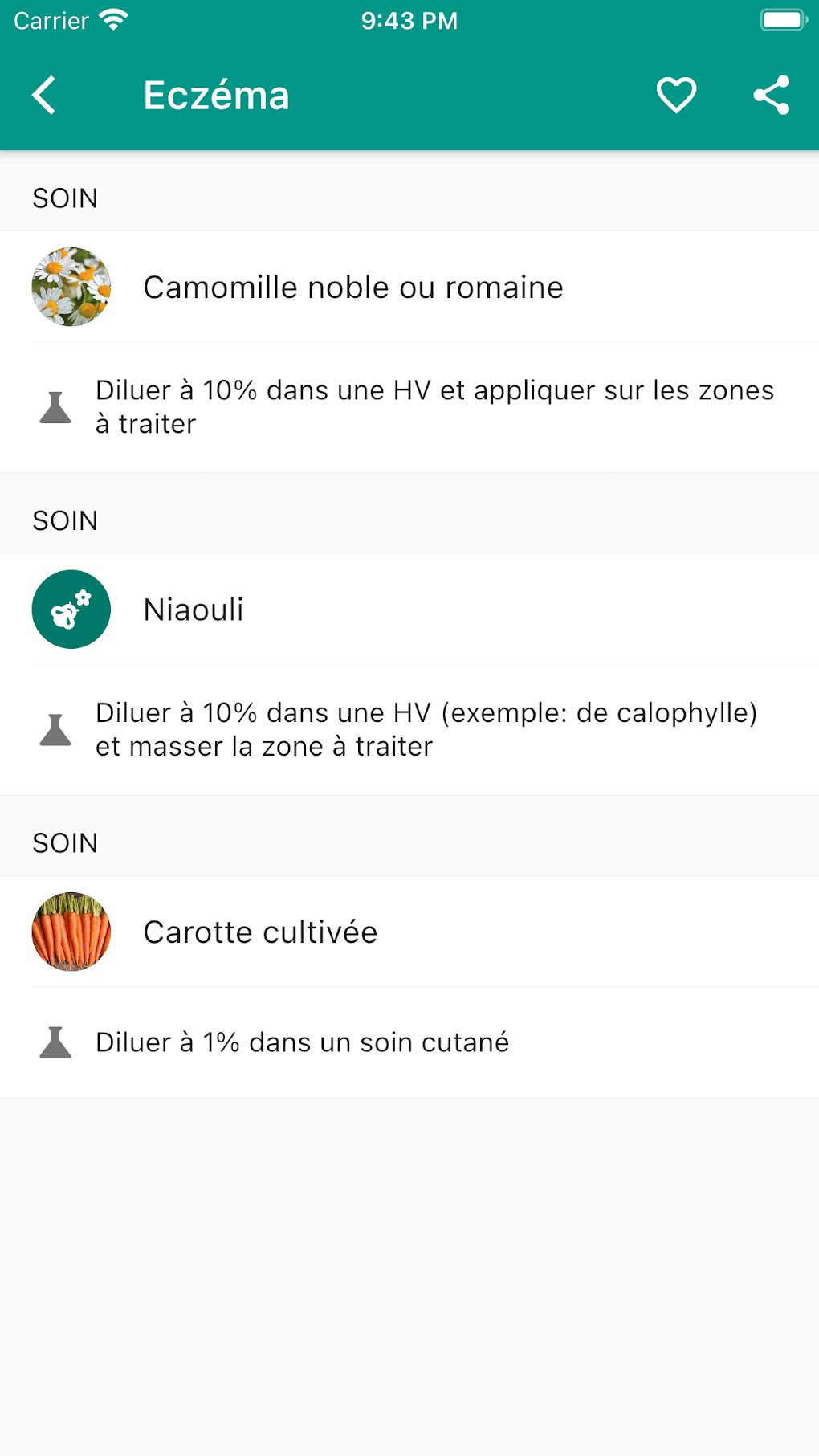The height and width of the screenshot is (1456, 819).
Task: Add Eczéma to favorites with the heart
Action: pos(676,96)
